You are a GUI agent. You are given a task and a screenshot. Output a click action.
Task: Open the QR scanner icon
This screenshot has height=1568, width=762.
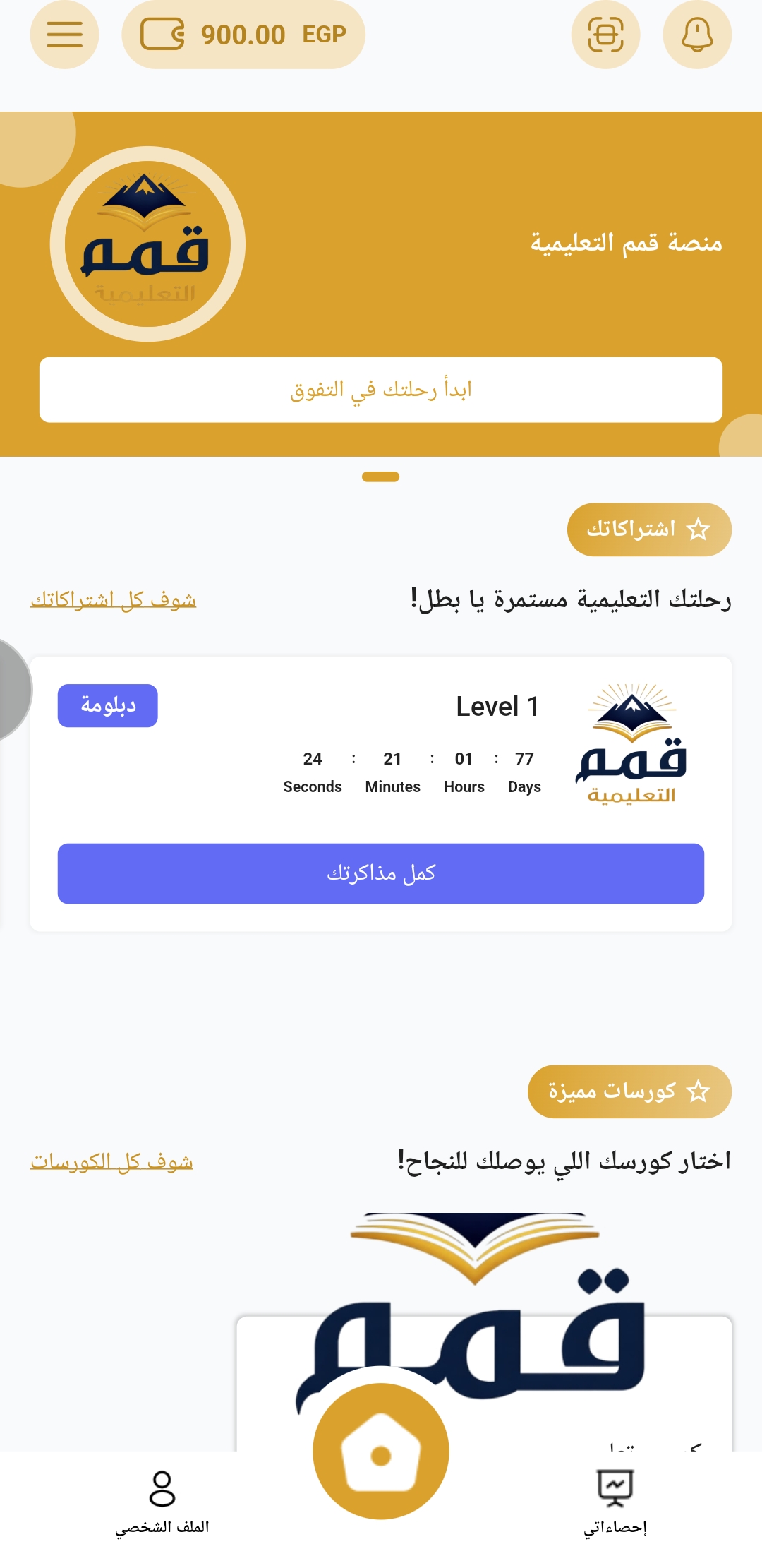point(605,35)
